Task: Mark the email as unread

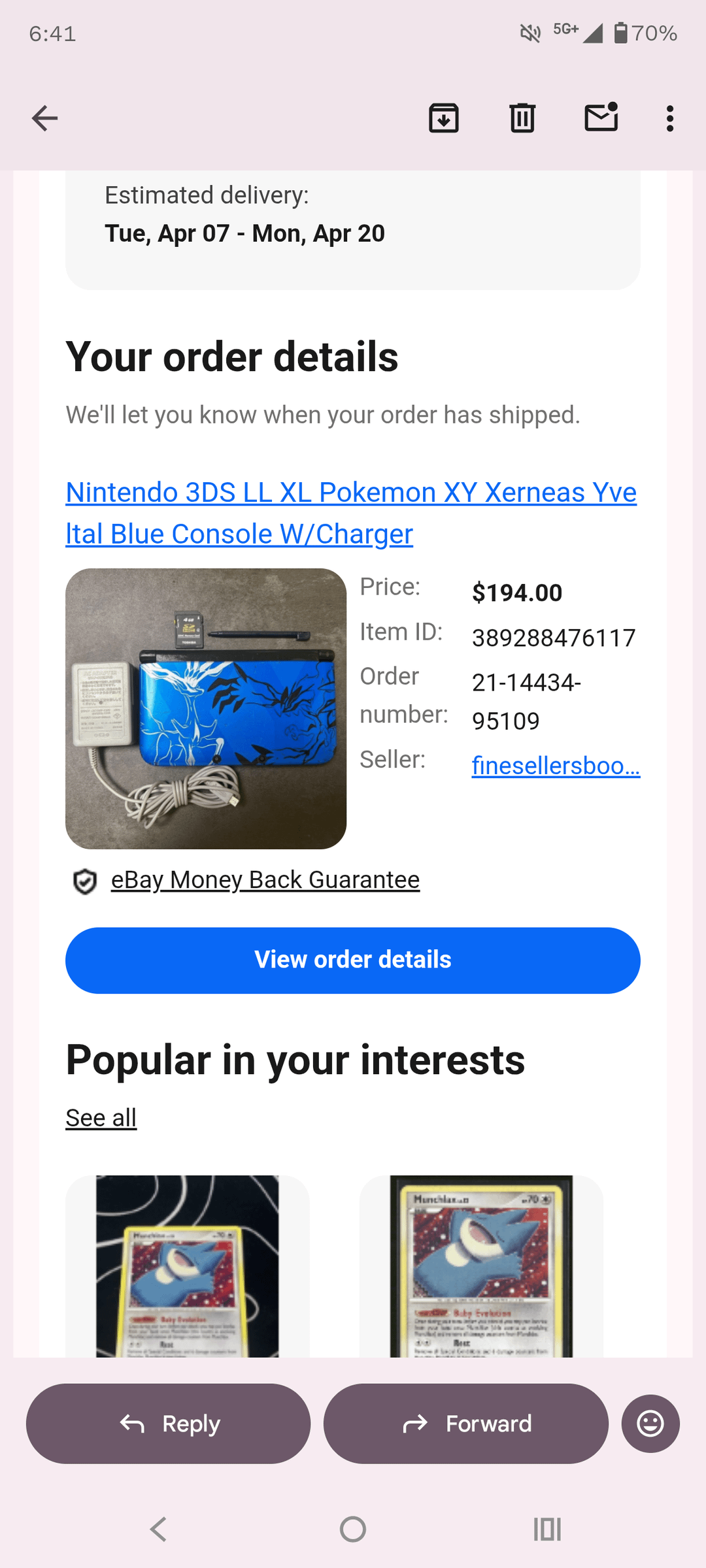Action: [601, 118]
